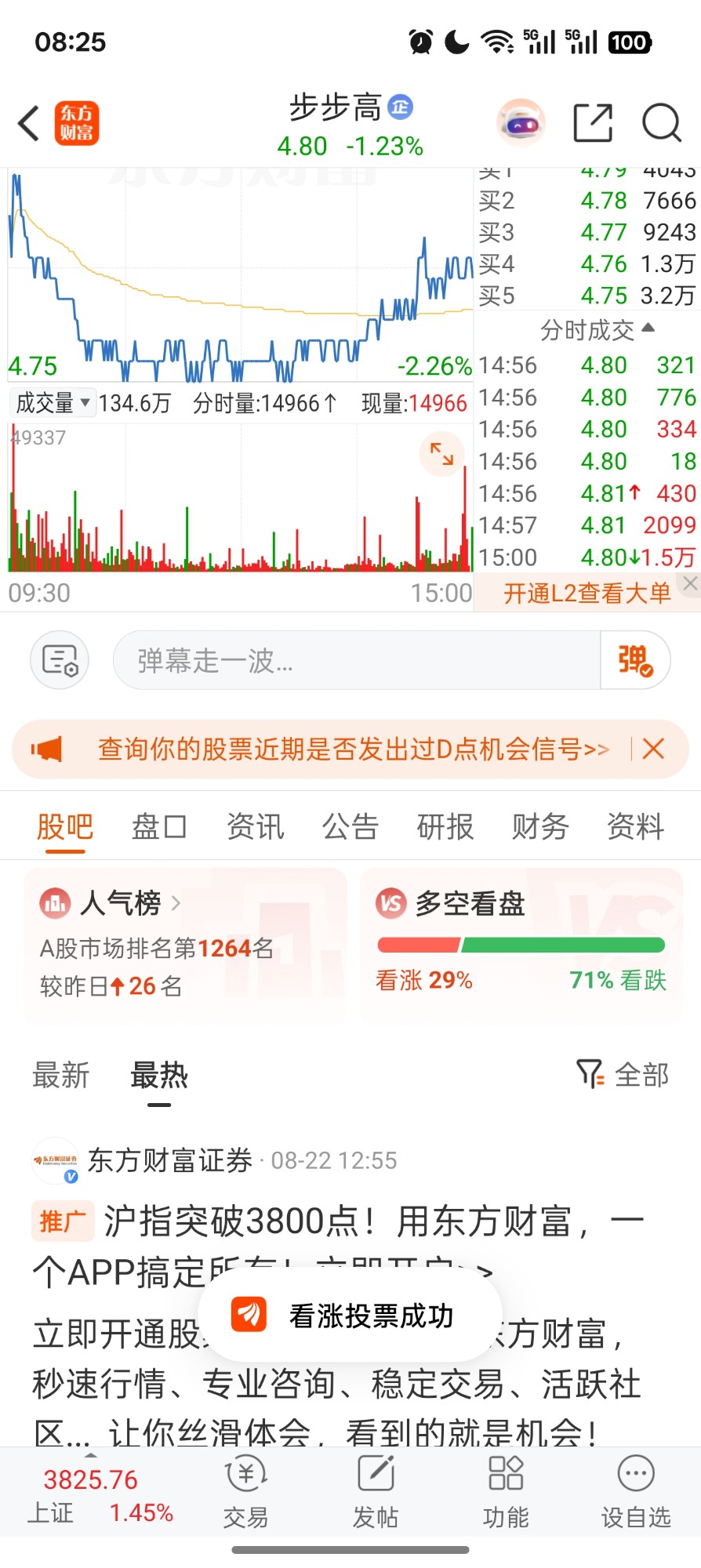Viewport: 701px width, 1568px height.
Task: Open the robot assistant icon
Action: point(521,123)
